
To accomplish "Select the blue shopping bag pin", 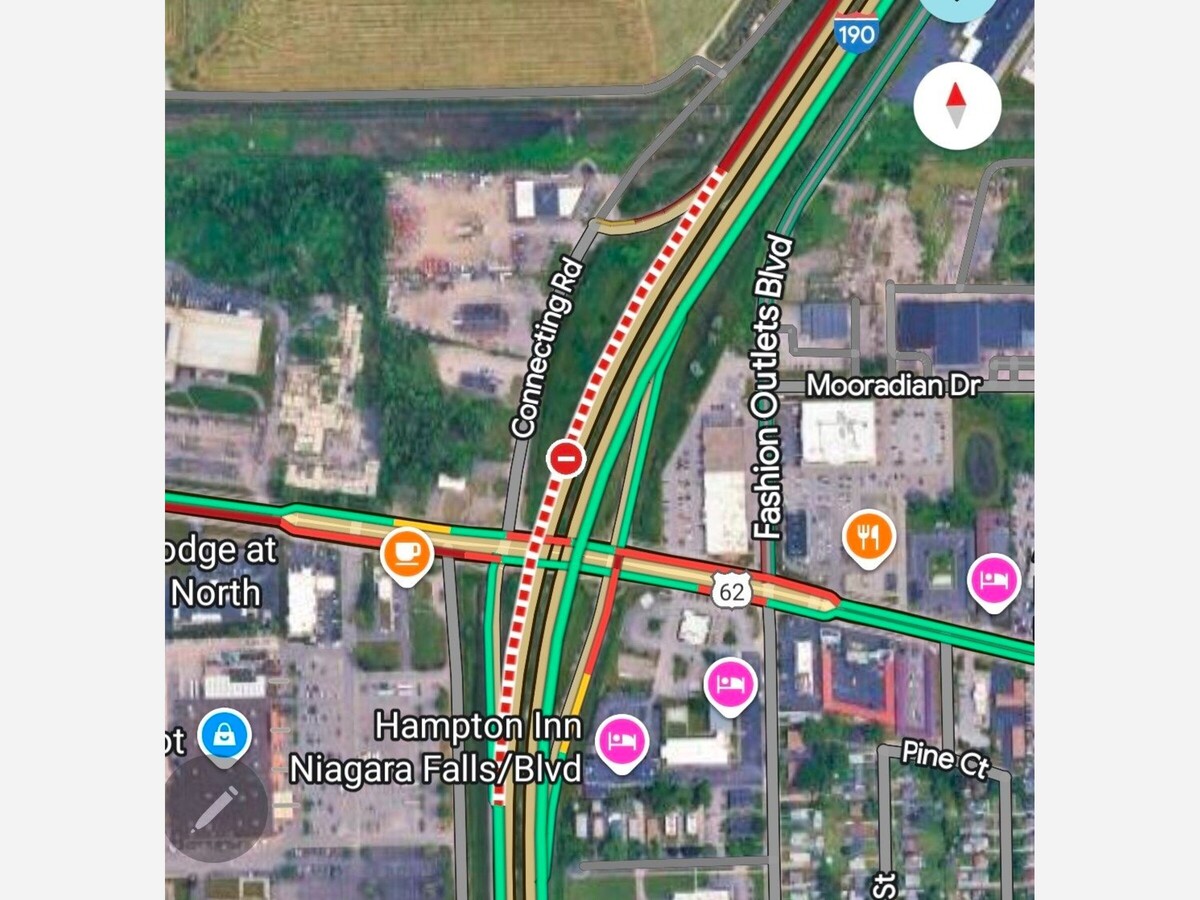I will 224,736.
